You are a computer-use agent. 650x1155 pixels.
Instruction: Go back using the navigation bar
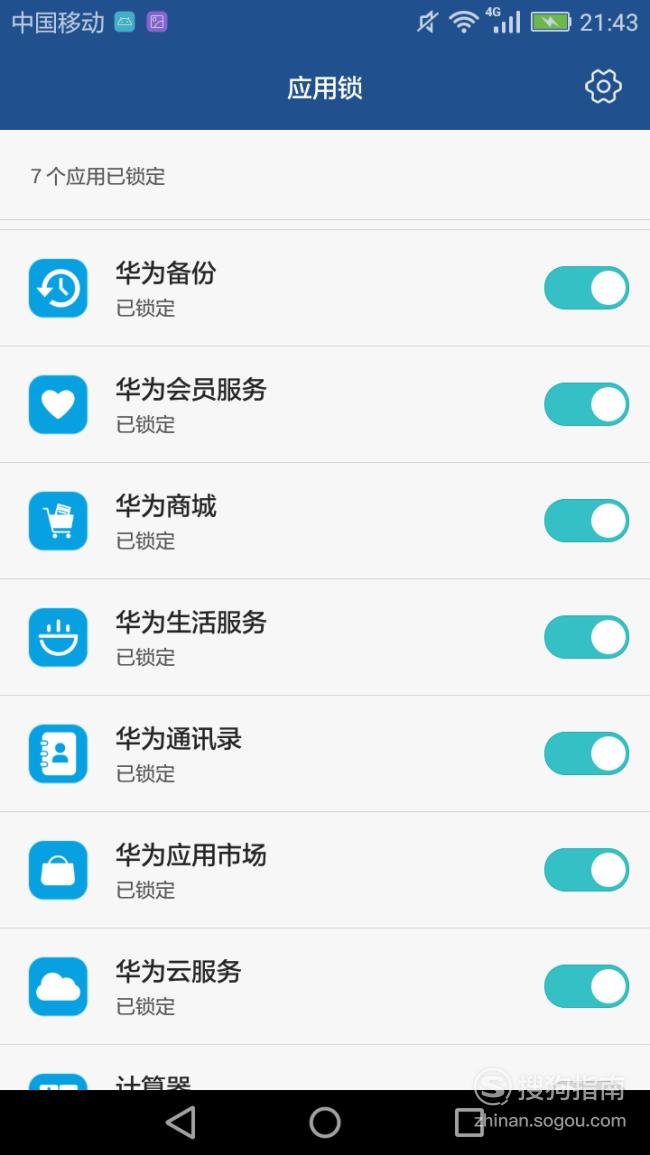point(181,1123)
